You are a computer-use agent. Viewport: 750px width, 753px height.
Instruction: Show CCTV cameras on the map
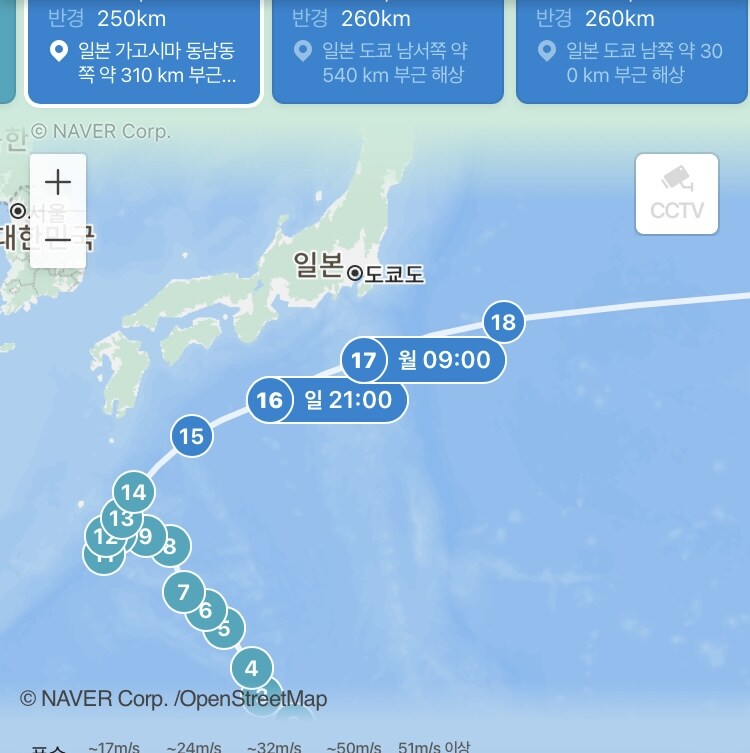(677, 194)
